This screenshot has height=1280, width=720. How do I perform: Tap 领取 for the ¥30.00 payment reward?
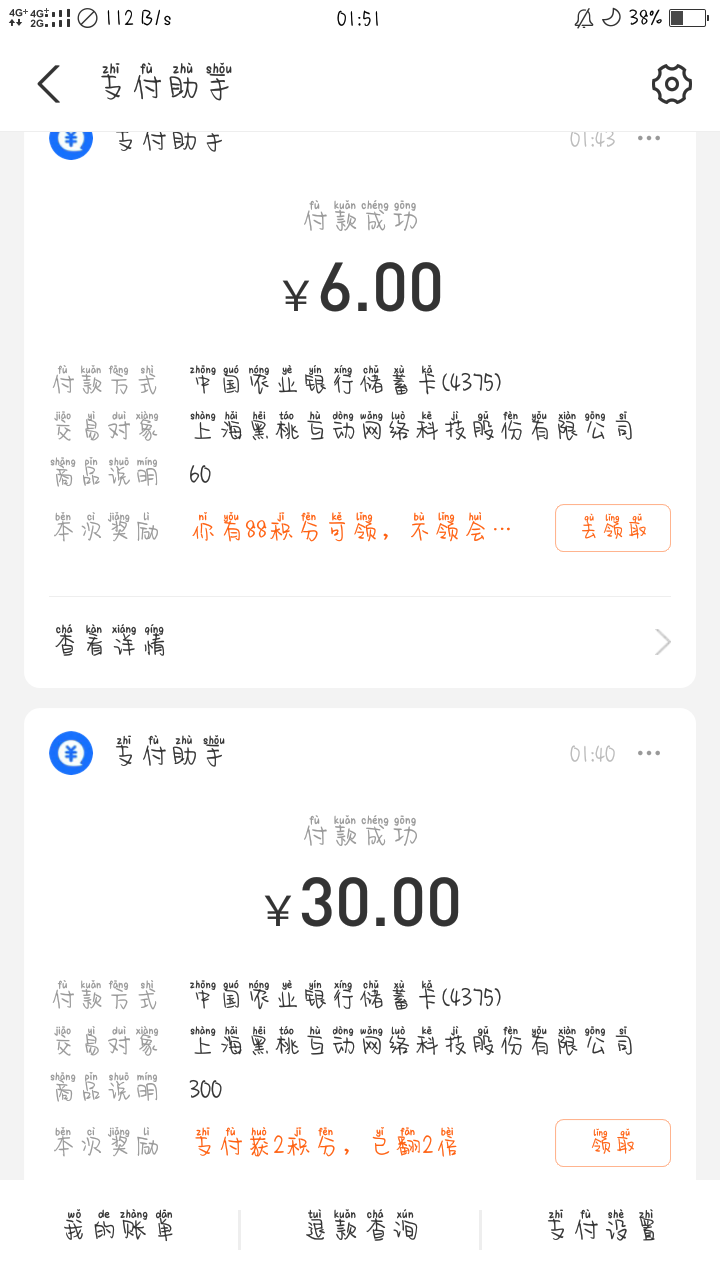(613, 1143)
